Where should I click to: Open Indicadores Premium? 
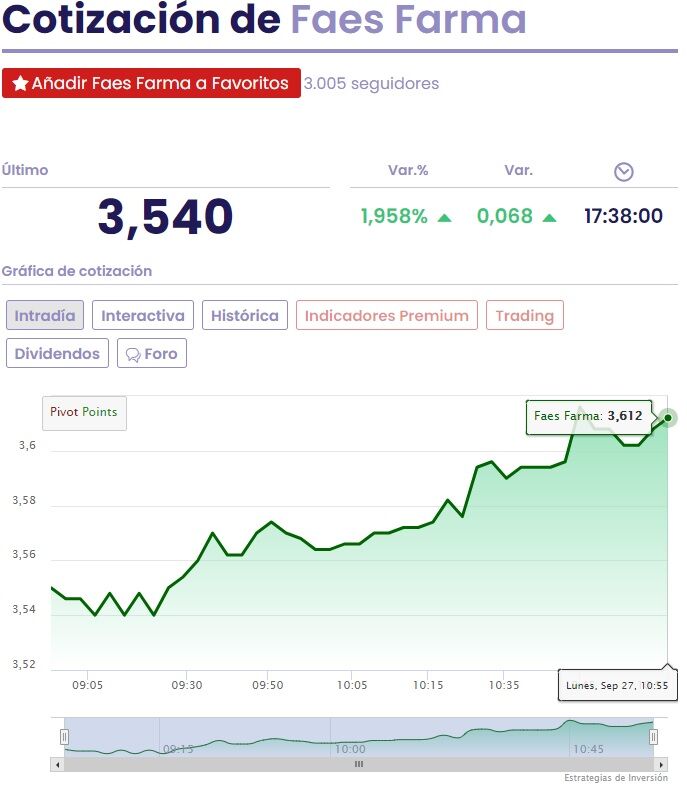coord(386,316)
